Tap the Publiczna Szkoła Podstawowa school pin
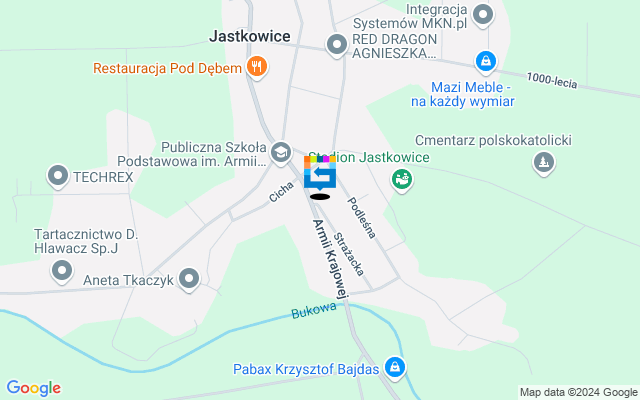The width and height of the screenshot is (640, 400). pyautogui.click(x=280, y=151)
